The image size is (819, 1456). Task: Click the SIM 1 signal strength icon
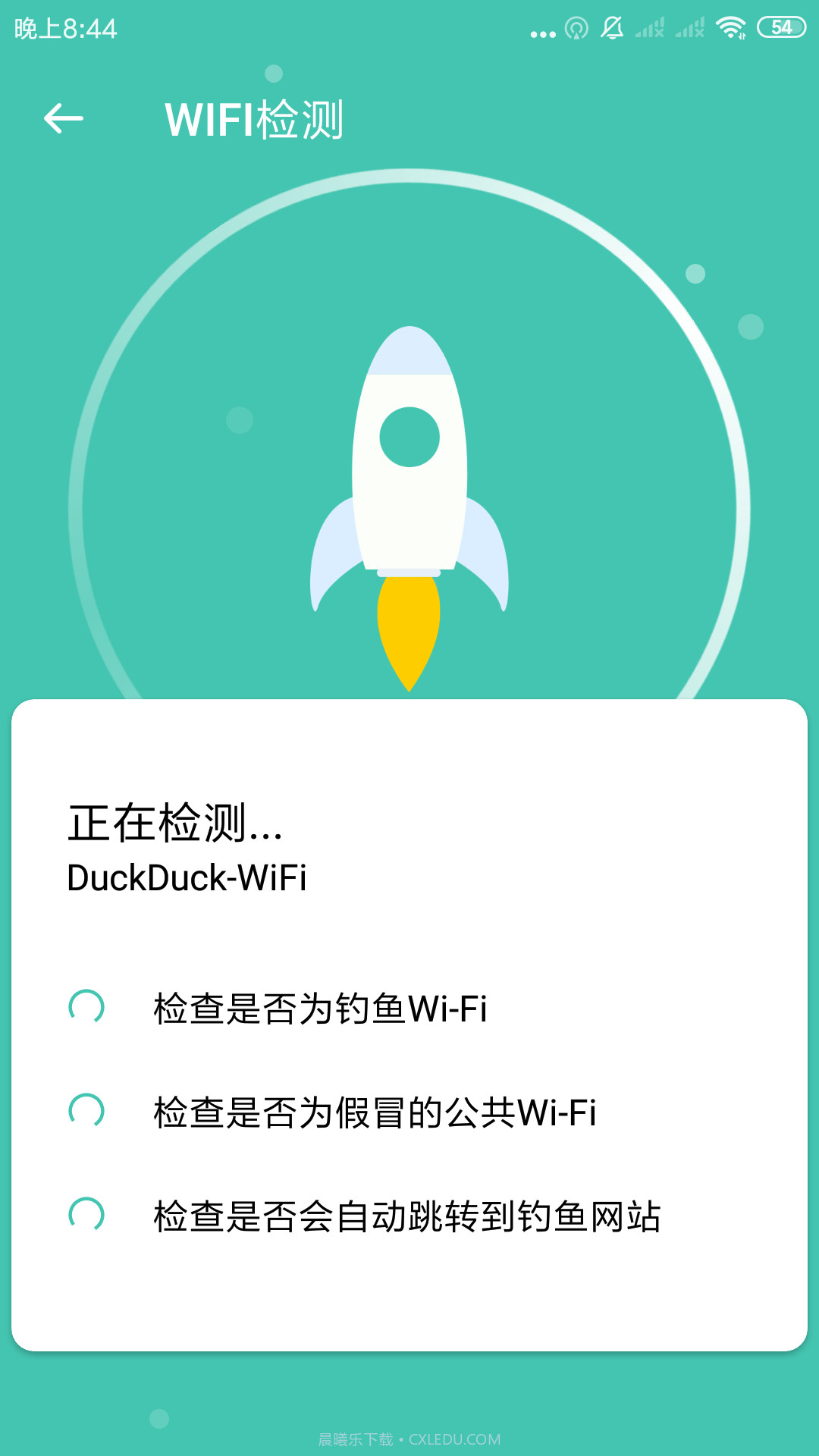pyautogui.click(x=650, y=29)
